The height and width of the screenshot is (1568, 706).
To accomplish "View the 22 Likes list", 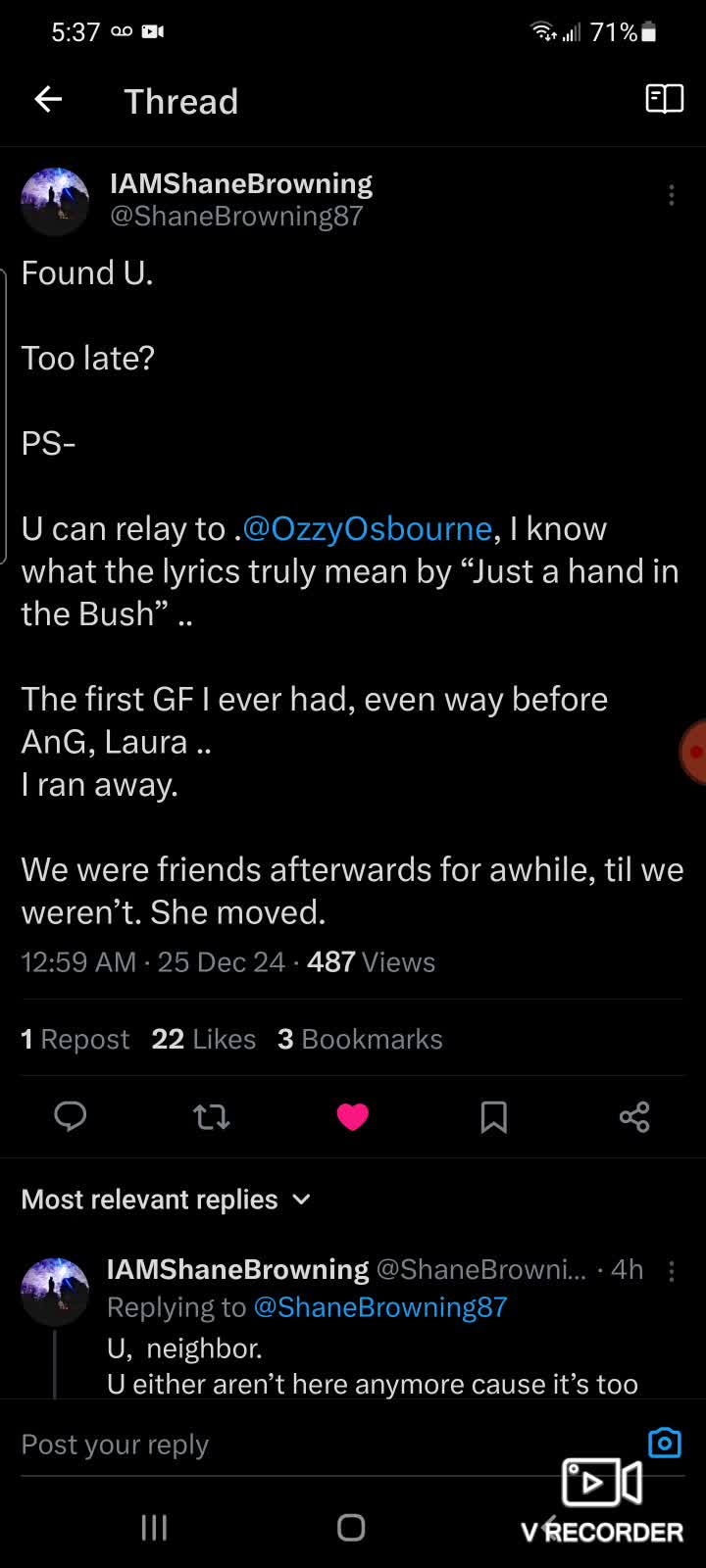I will (204, 1039).
